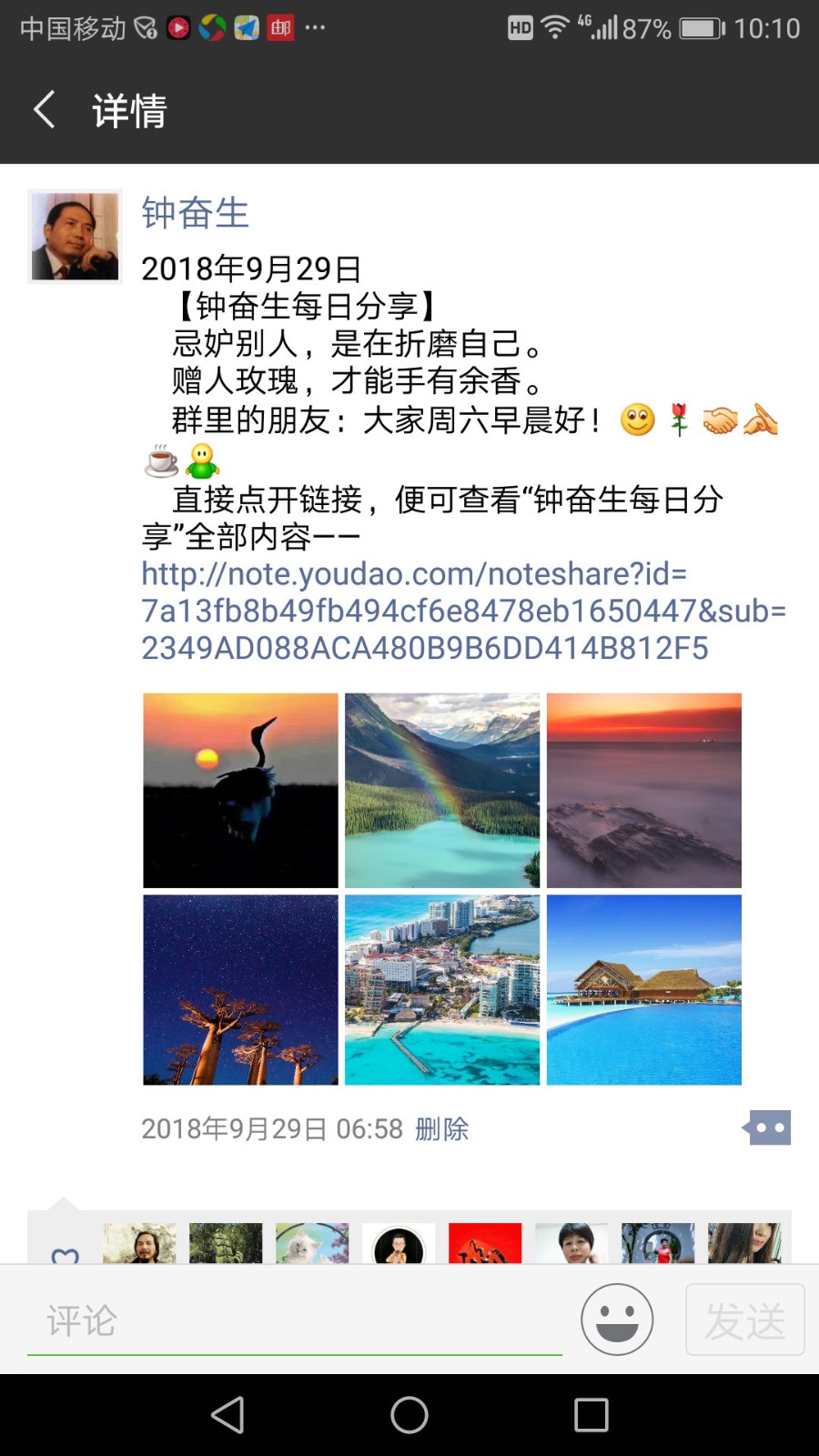Image resolution: width=819 pixels, height=1456 pixels.
Task: Open 钟奋生's profile avatar
Action: point(75,237)
